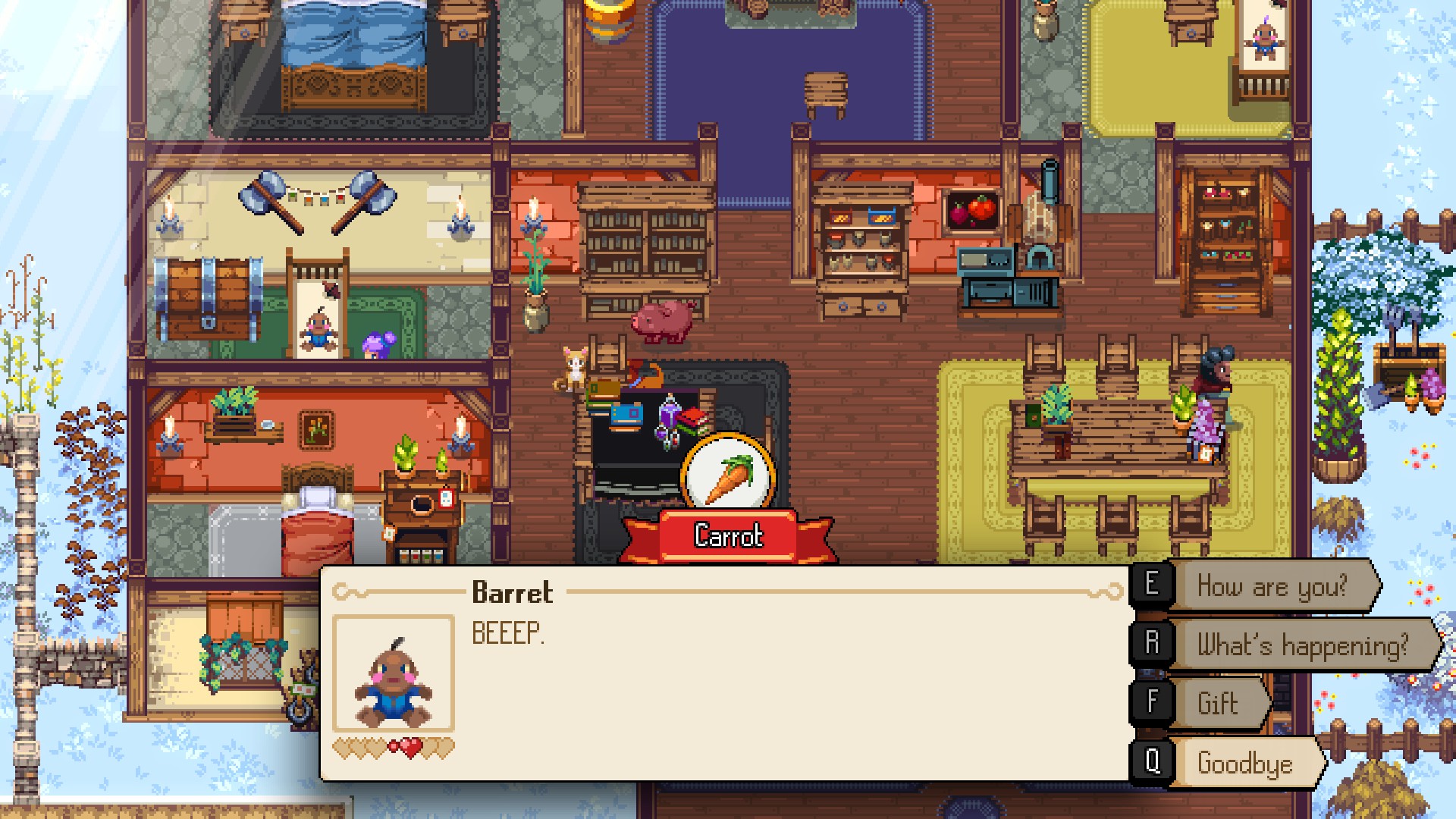This screenshot has width=1456, height=819.
Task: Choose "What's happening?" dialogue option
Action: (1301, 645)
